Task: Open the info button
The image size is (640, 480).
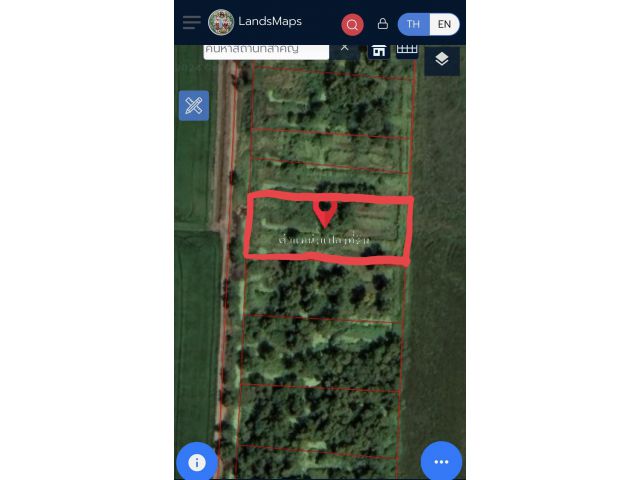Action: click(197, 462)
